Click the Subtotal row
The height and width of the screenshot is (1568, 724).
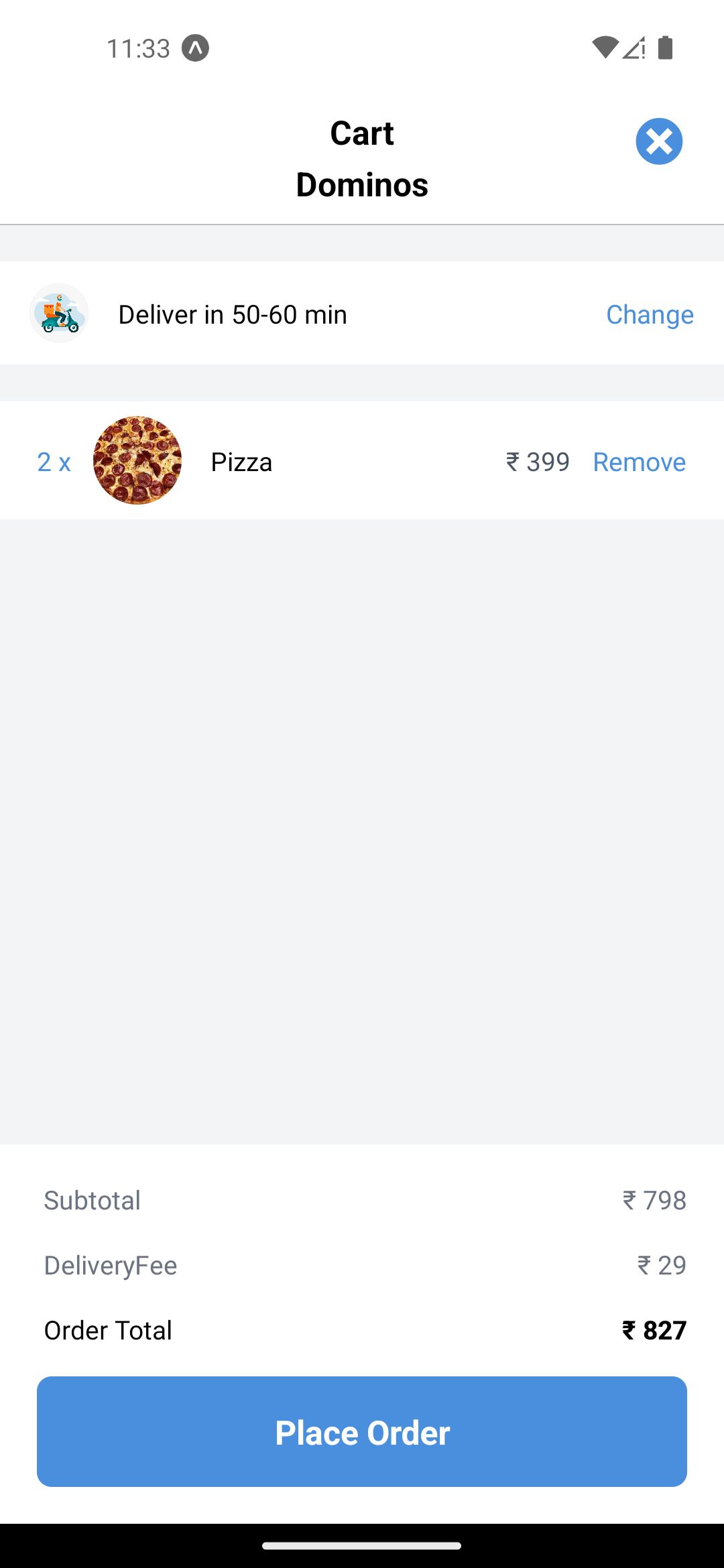[92, 1200]
